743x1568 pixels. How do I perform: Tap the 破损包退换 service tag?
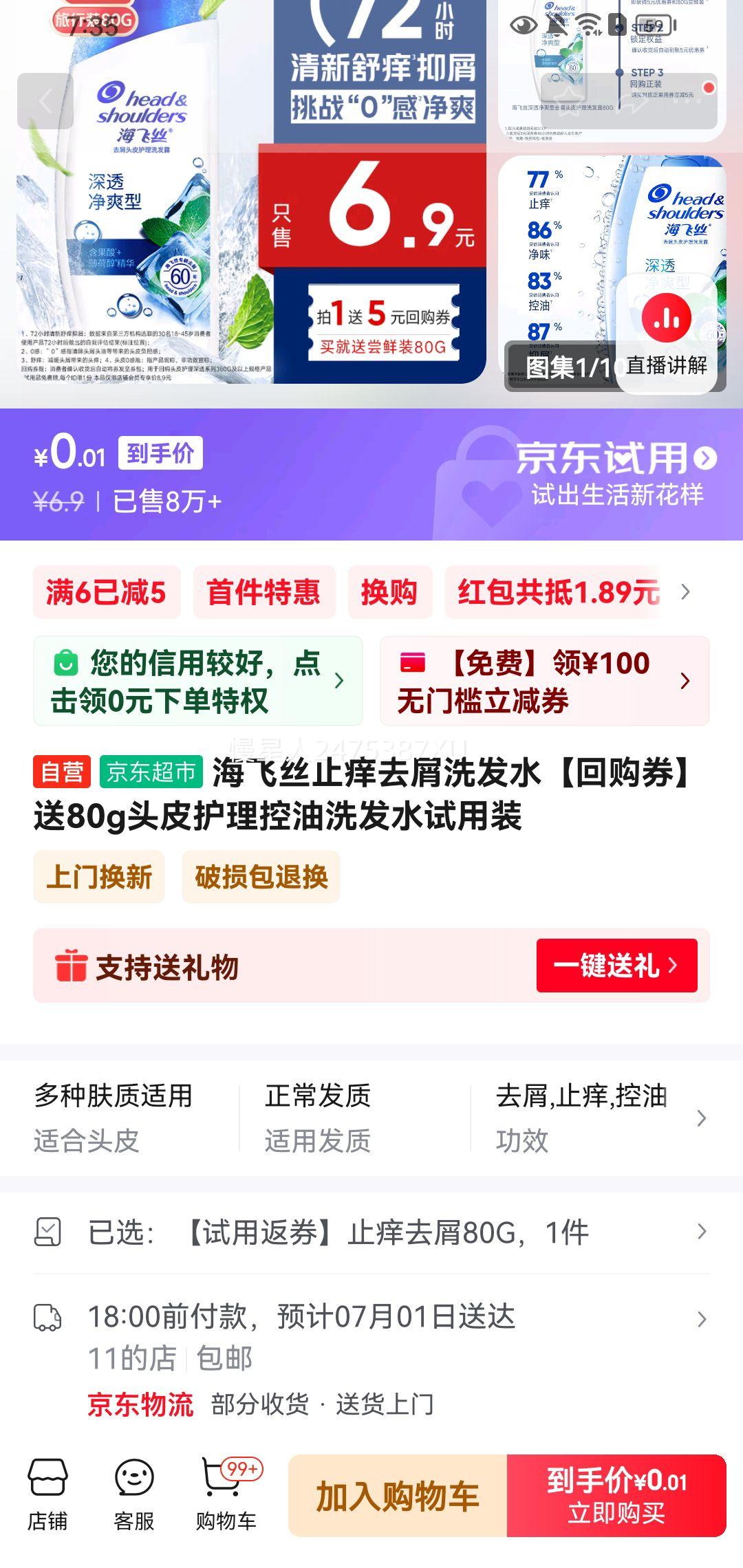click(x=261, y=877)
